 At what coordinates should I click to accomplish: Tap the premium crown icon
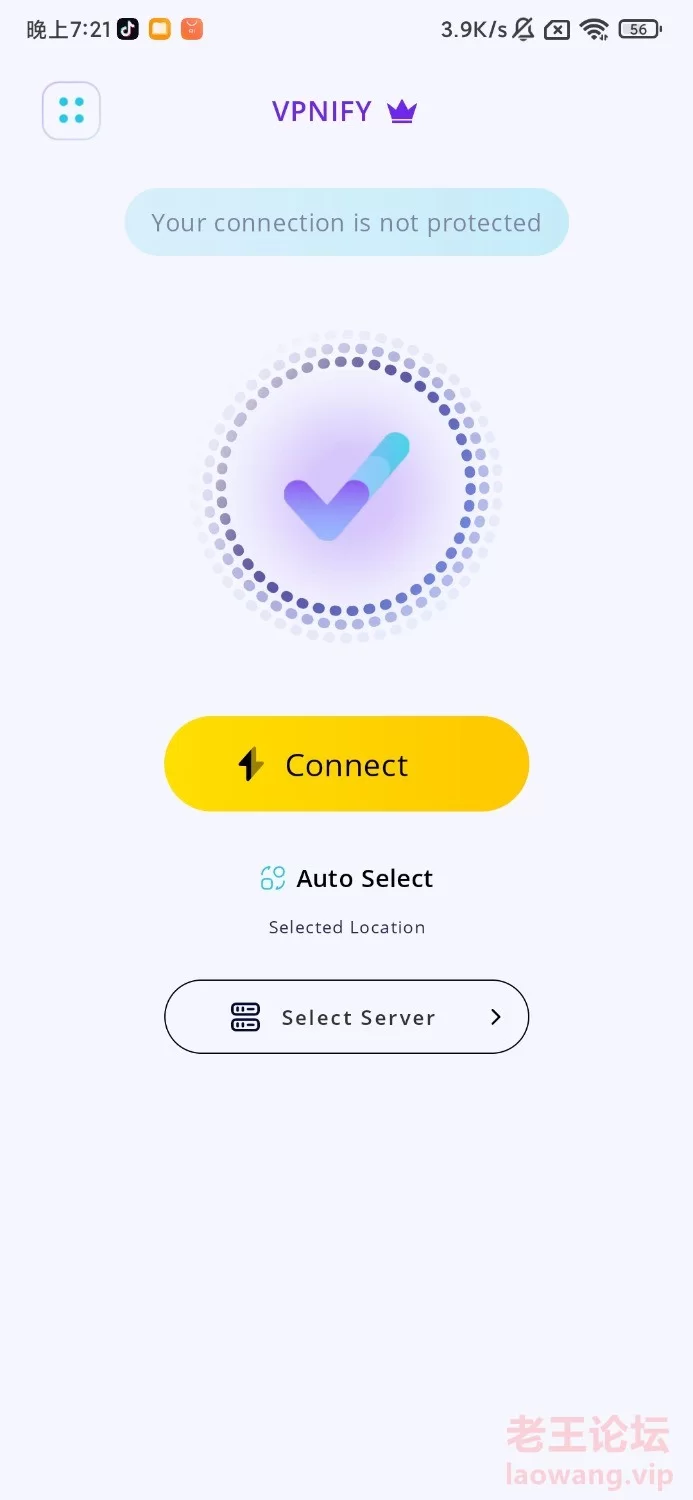tap(402, 111)
